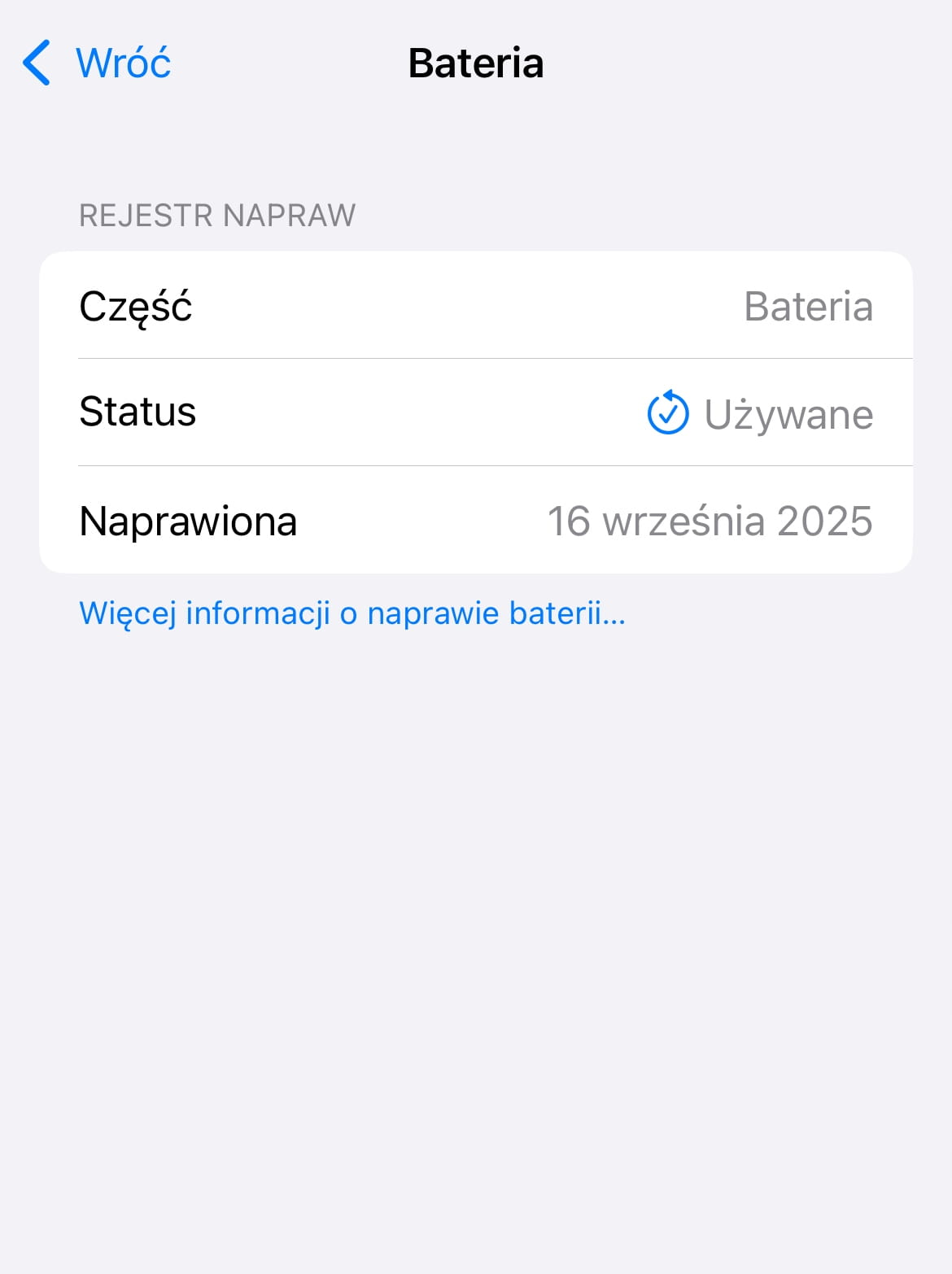Open Więcej informacji o naprawie baterii link
Screen dimensions: 952x1274
[x=352, y=613]
